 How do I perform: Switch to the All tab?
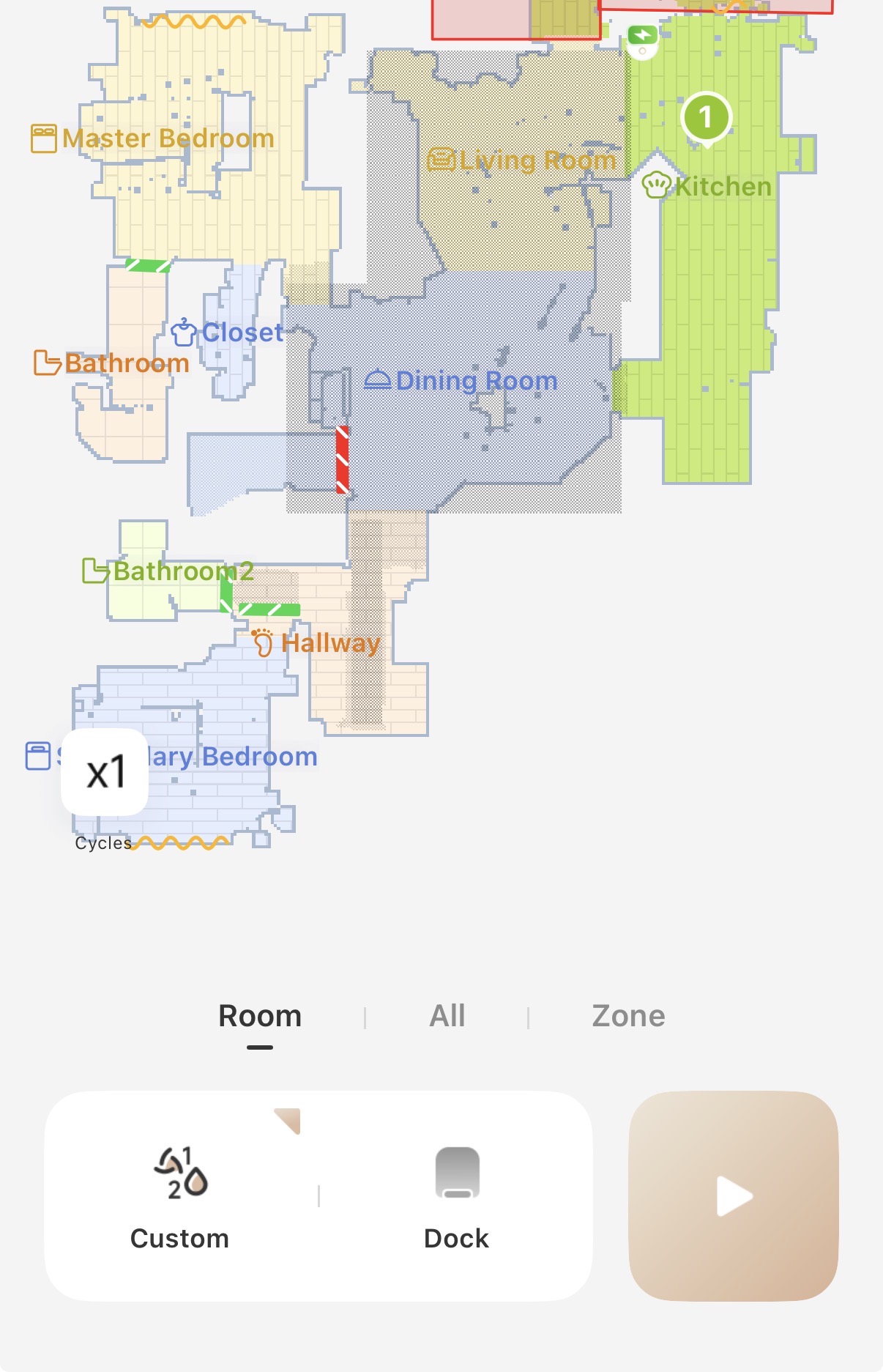click(447, 1016)
